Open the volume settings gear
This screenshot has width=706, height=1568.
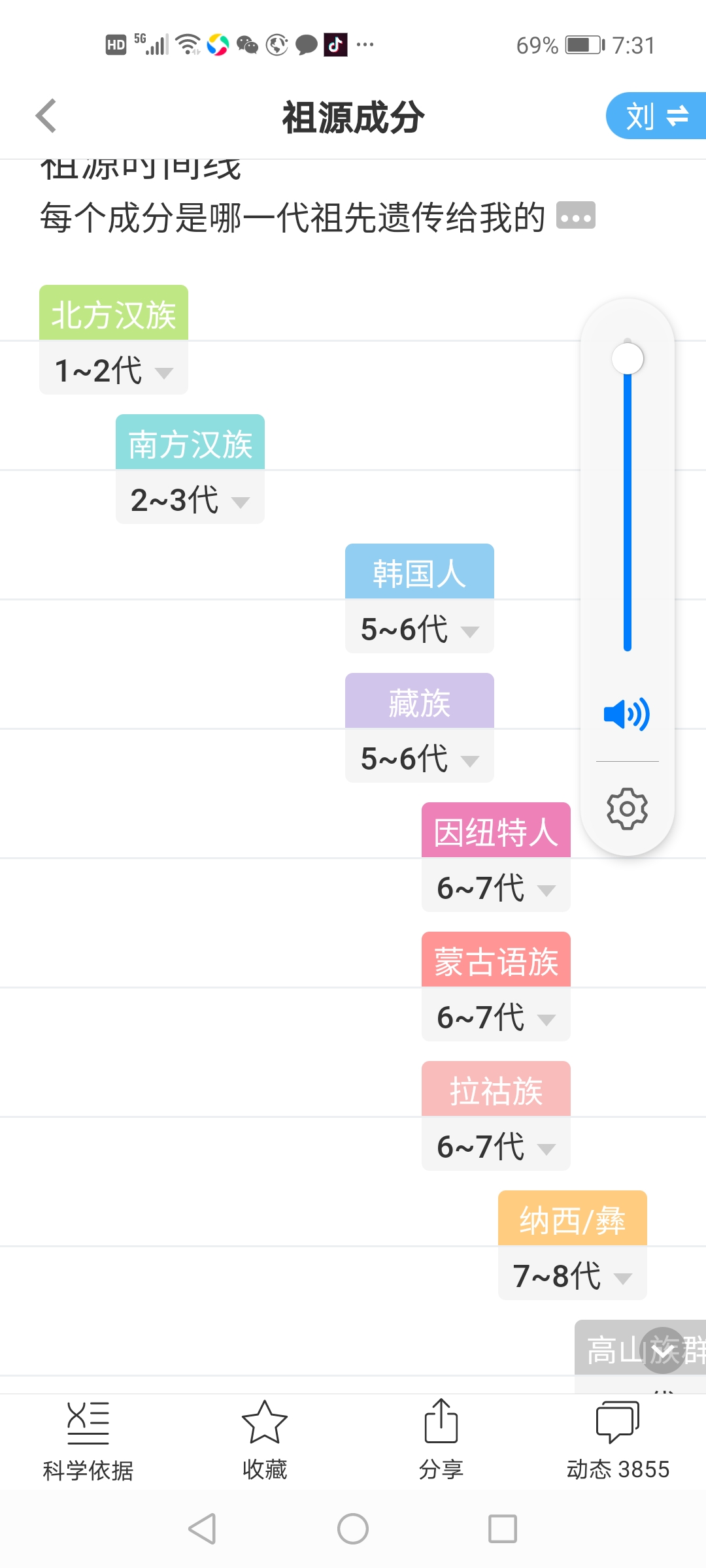tap(628, 809)
